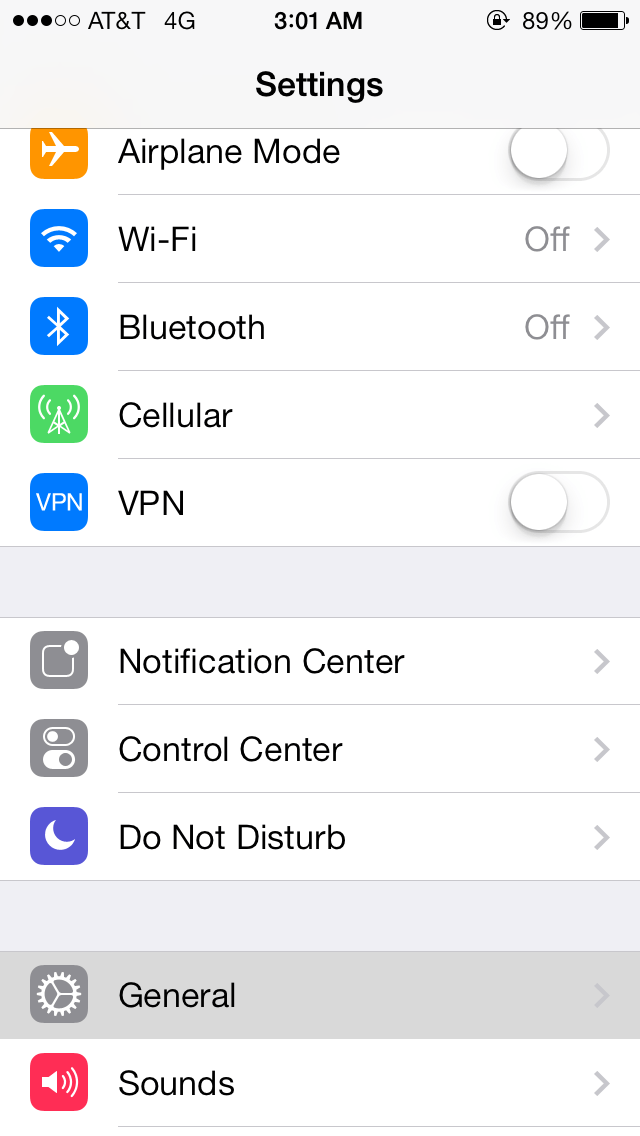Turn on the VPN toggle

(x=558, y=503)
